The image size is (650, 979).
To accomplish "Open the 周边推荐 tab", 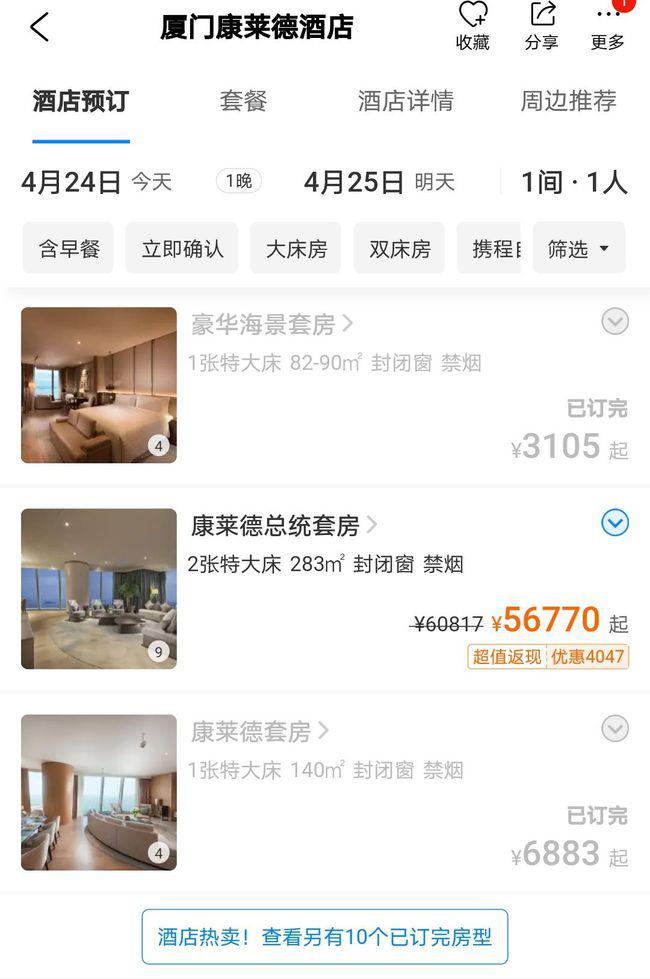I will point(568,101).
